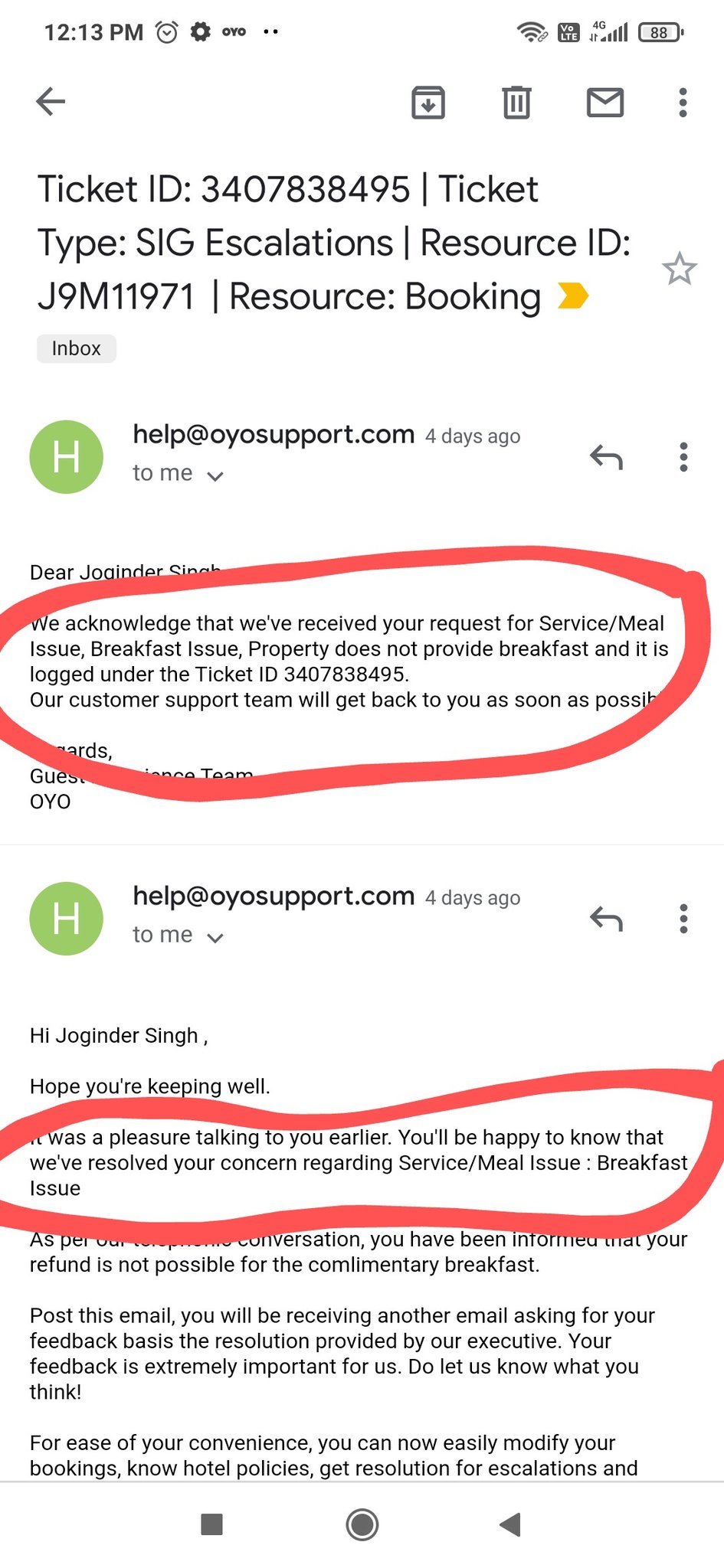Tap the system home button
The height and width of the screenshot is (1568, 724).
362,1524
